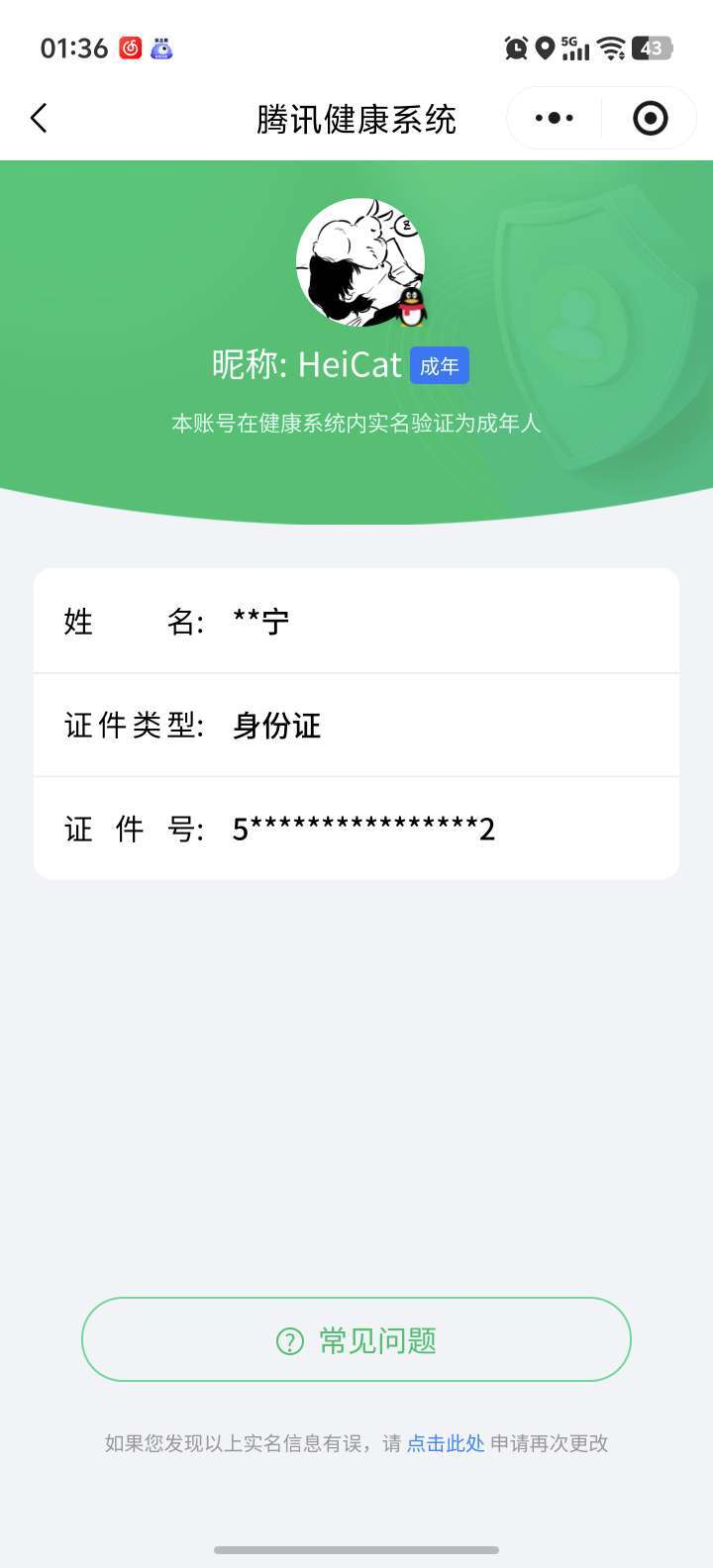713x1568 pixels.
Task: Open the 常见问题 frequently asked questions button
Action: pos(356,1339)
